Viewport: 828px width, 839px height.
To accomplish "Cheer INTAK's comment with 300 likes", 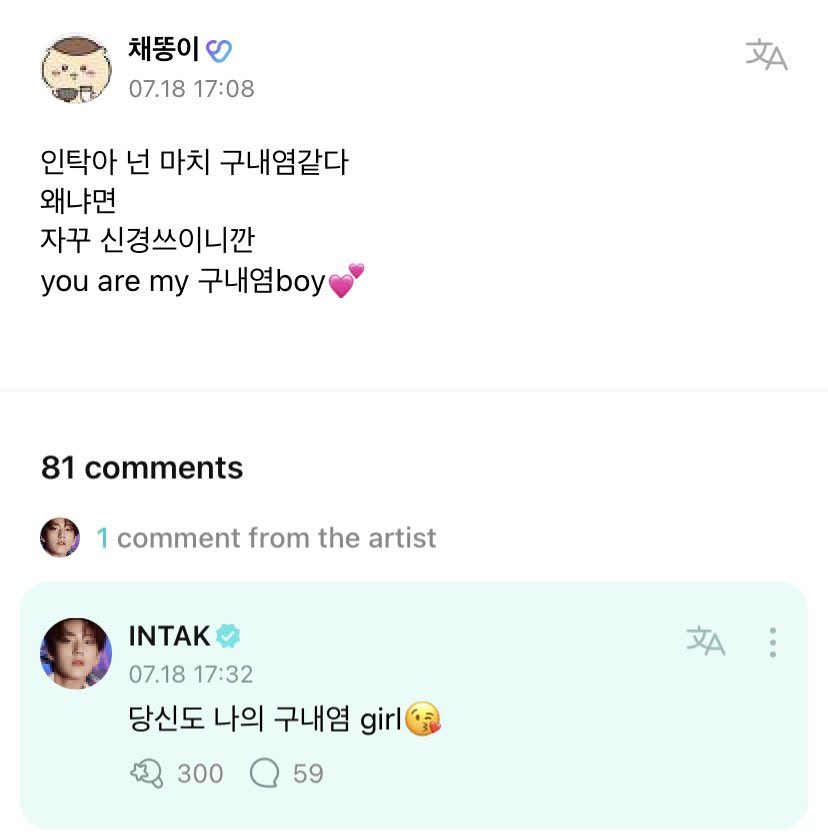I will 148,773.
